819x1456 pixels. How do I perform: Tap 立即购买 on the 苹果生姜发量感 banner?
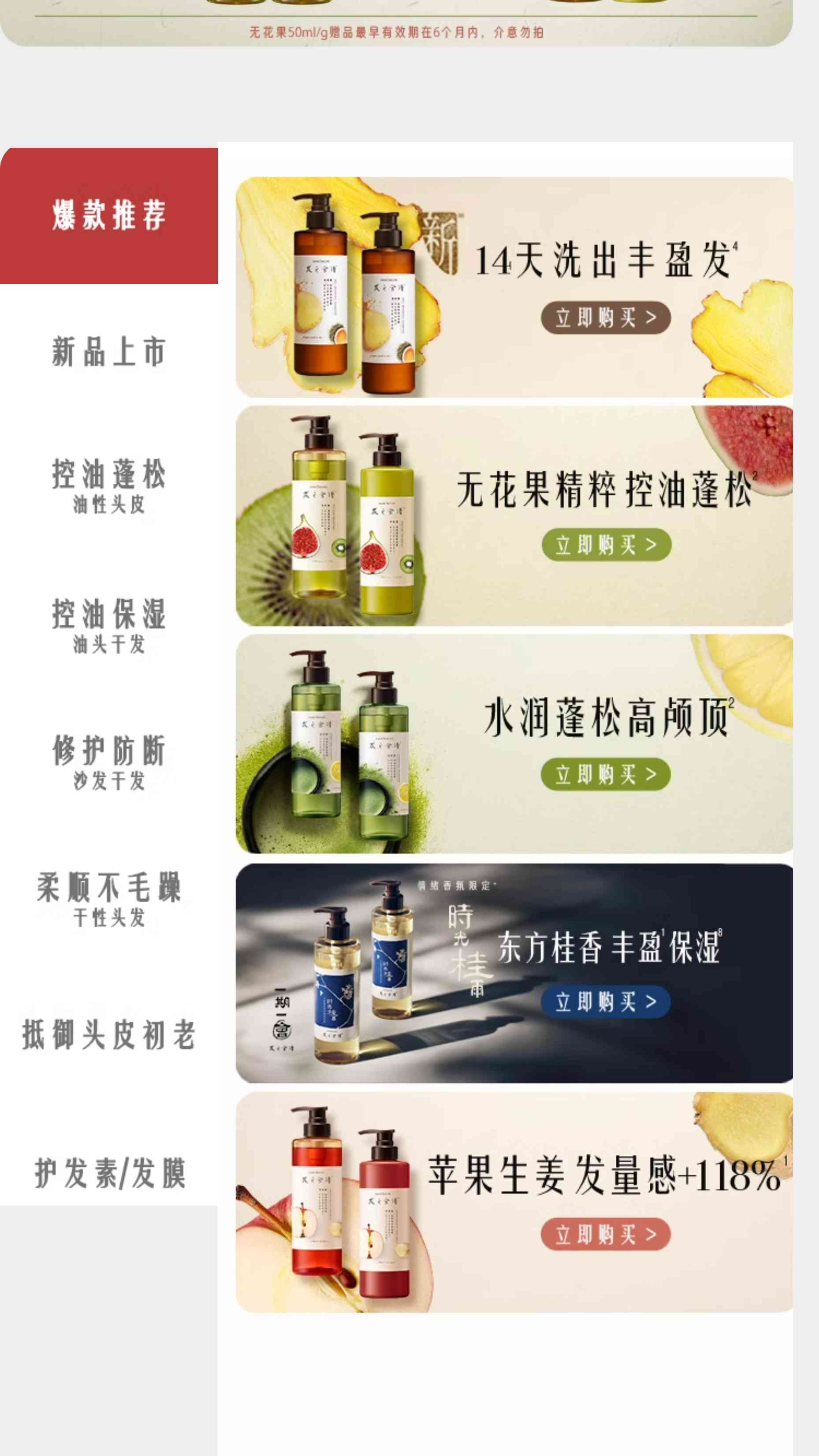605,1235
